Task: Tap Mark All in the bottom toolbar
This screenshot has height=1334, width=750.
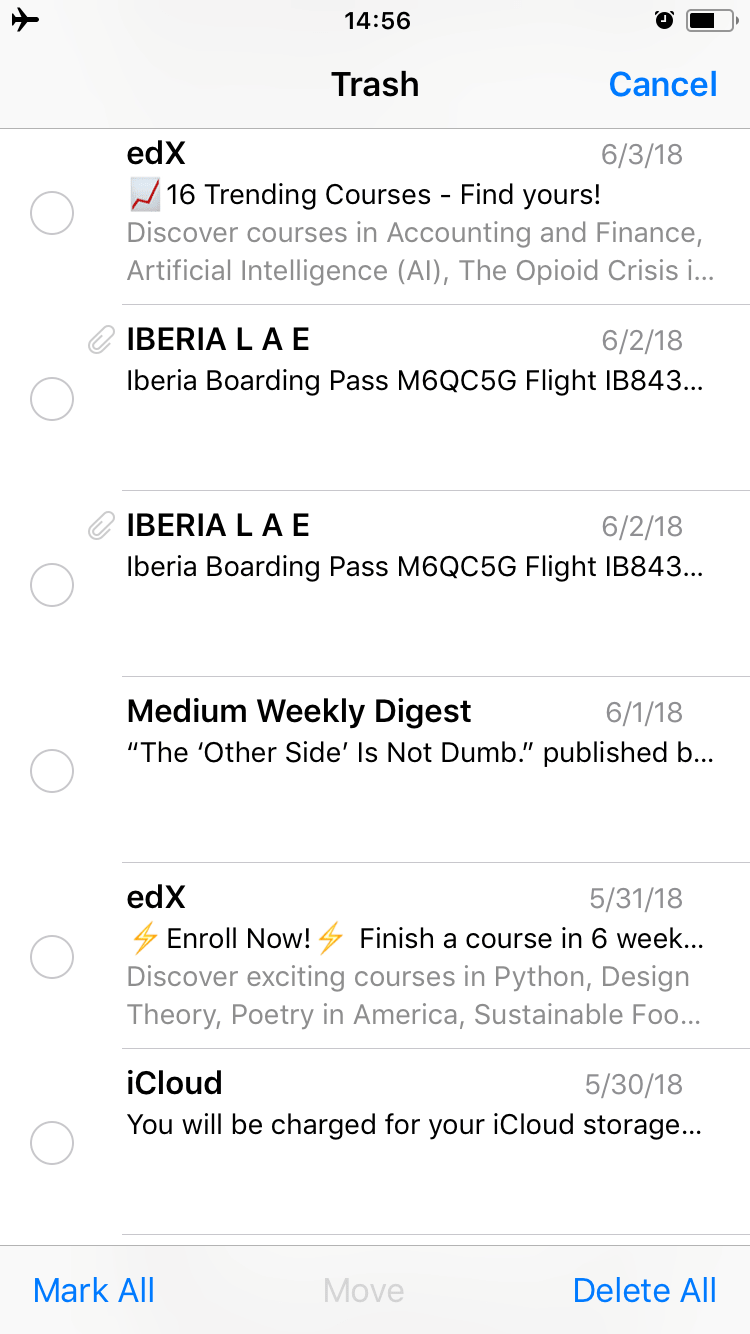Action: click(94, 1290)
